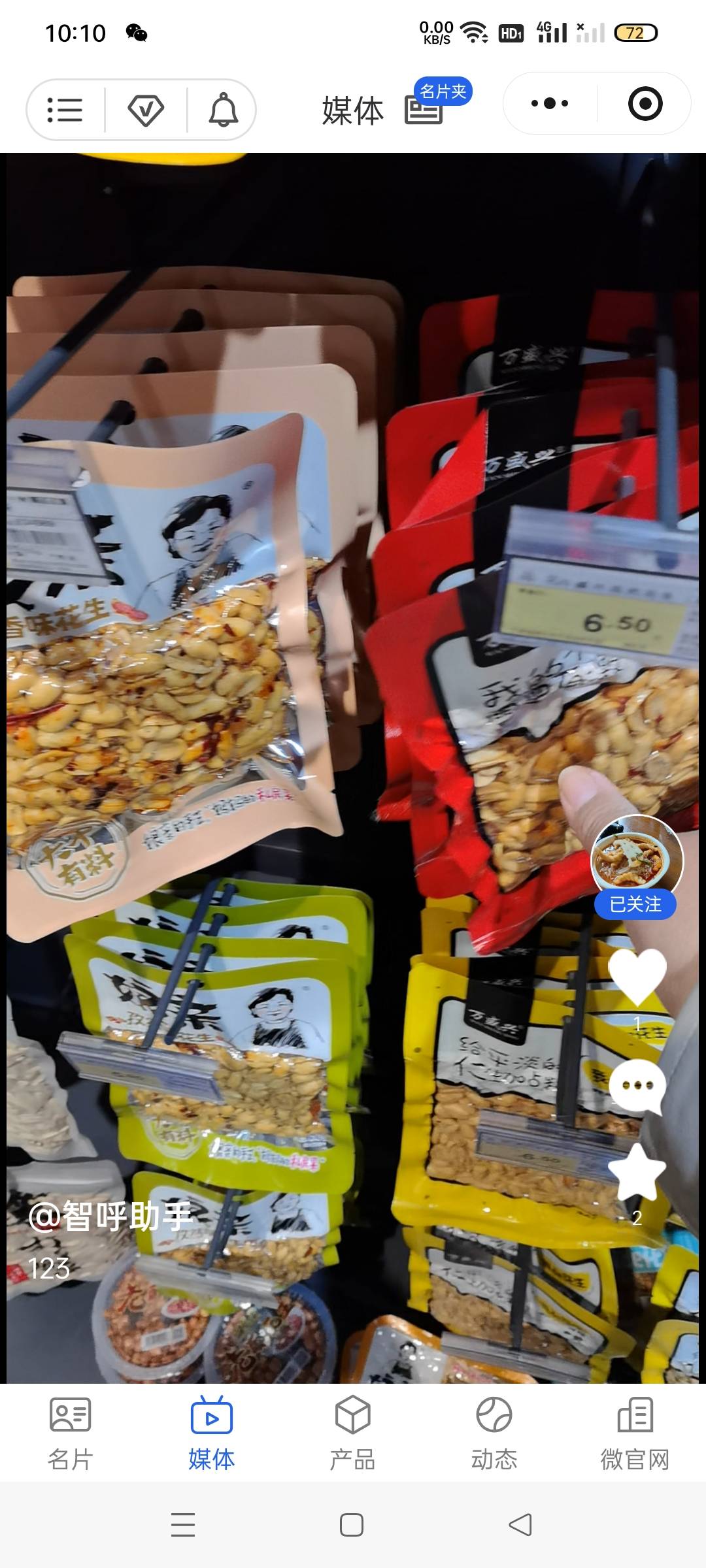This screenshot has height=1568, width=706.
Task: Open the list menu icon
Action: pyautogui.click(x=65, y=110)
